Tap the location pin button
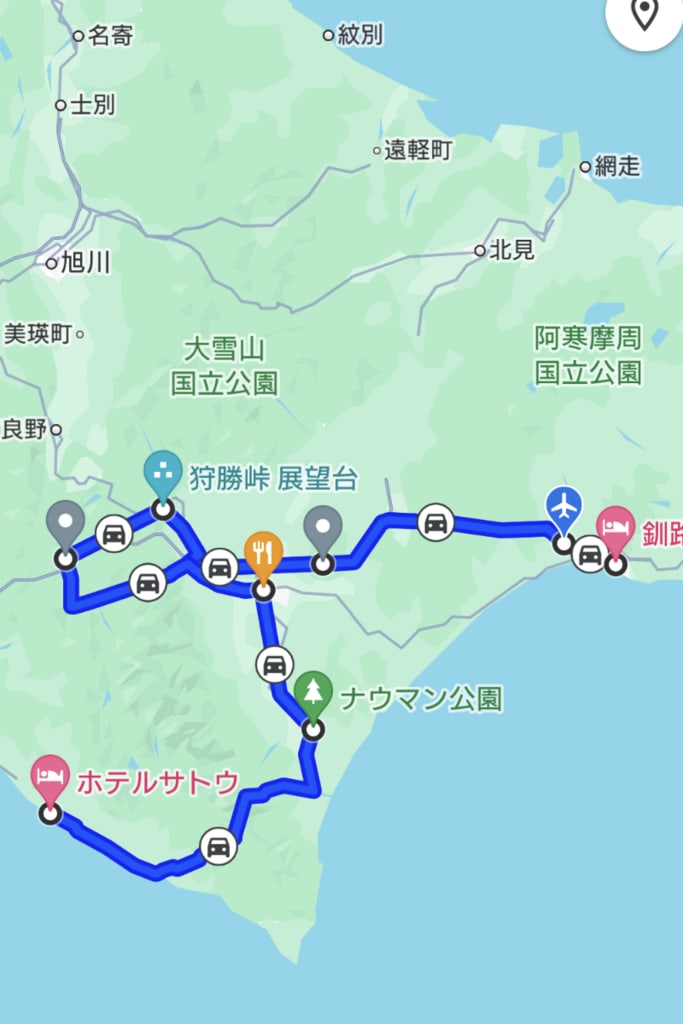Viewport: 683px width, 1024px height. [645, 16]
